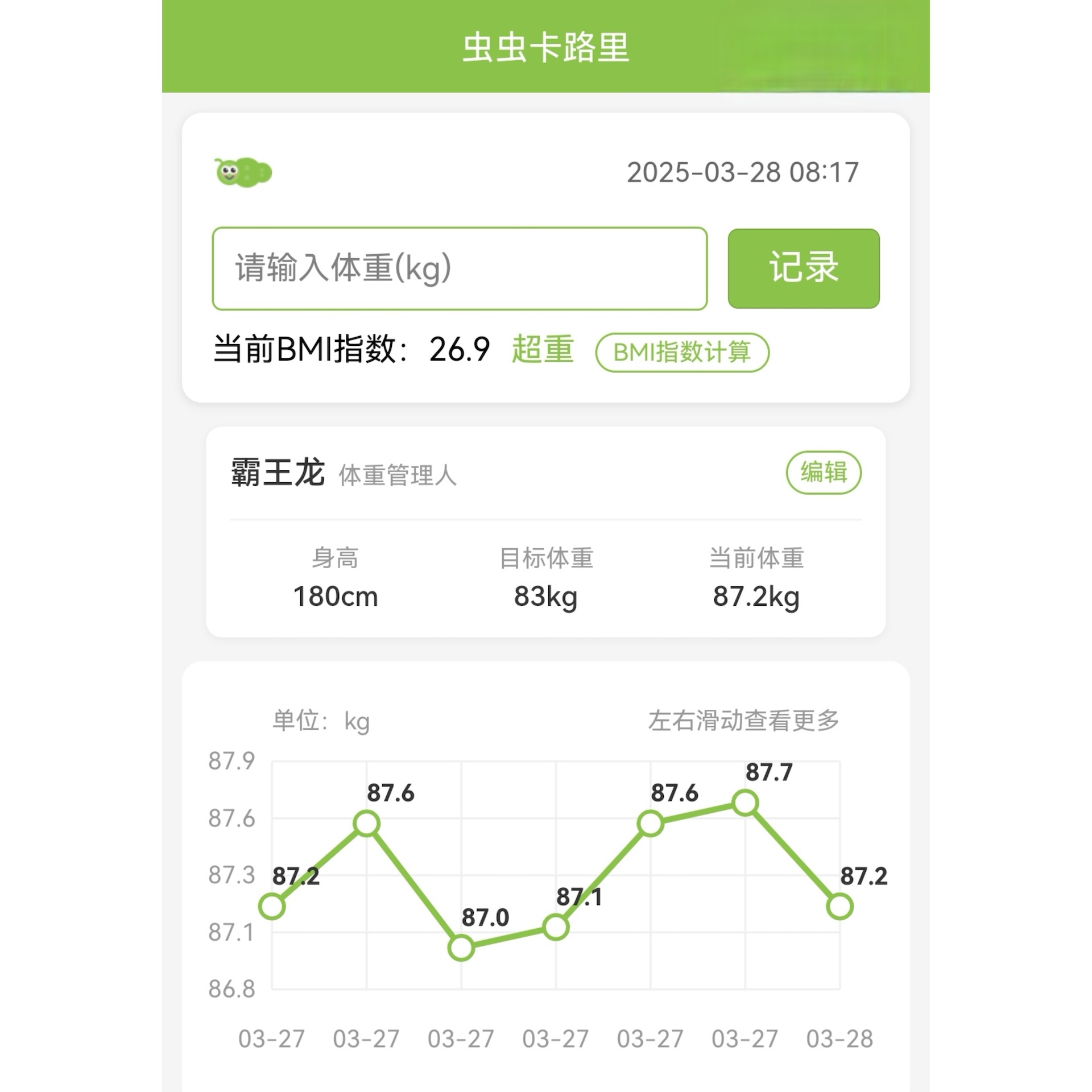Open the BMI指数计算 calculator
The image size is (1092, 1092).
pos(682,352)
